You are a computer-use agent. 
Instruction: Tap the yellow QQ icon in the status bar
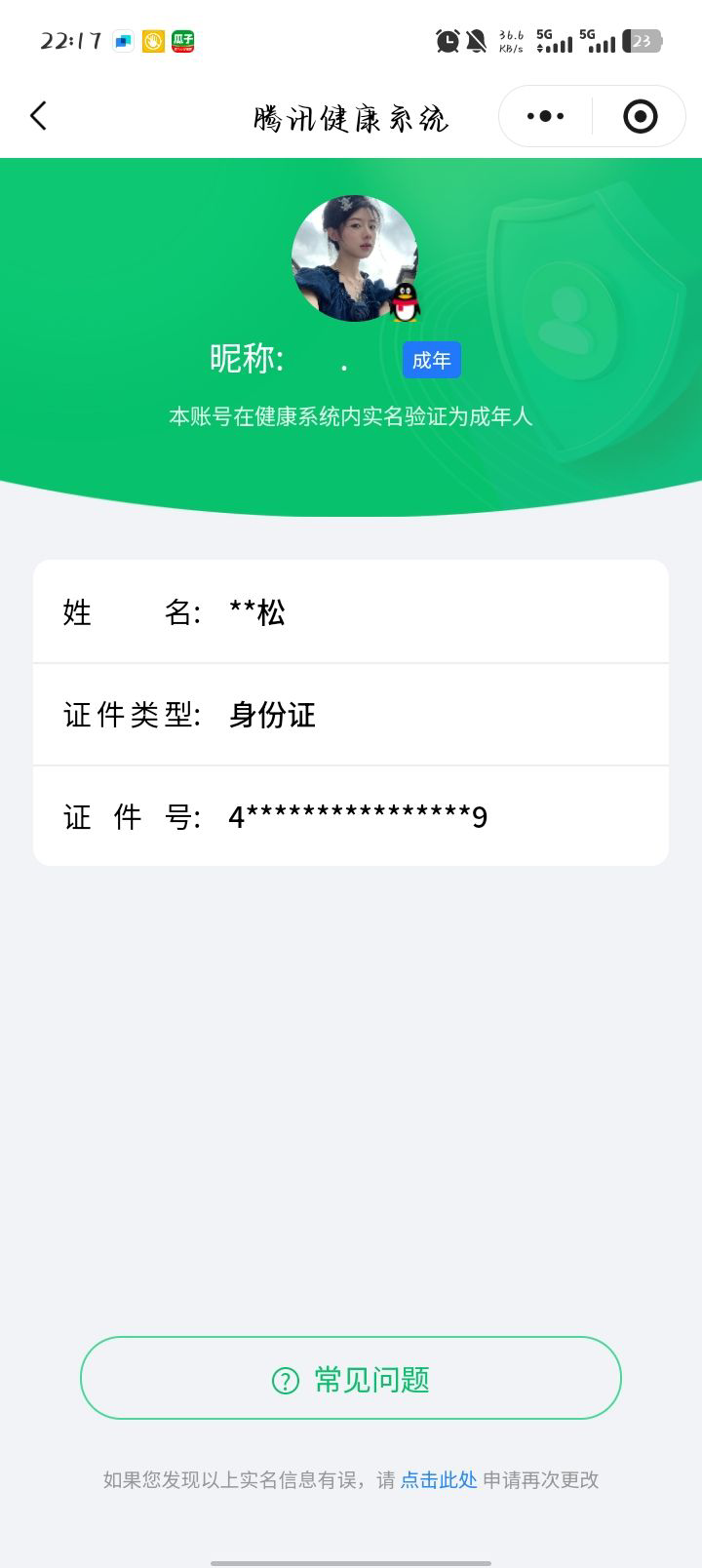[151, 43]
